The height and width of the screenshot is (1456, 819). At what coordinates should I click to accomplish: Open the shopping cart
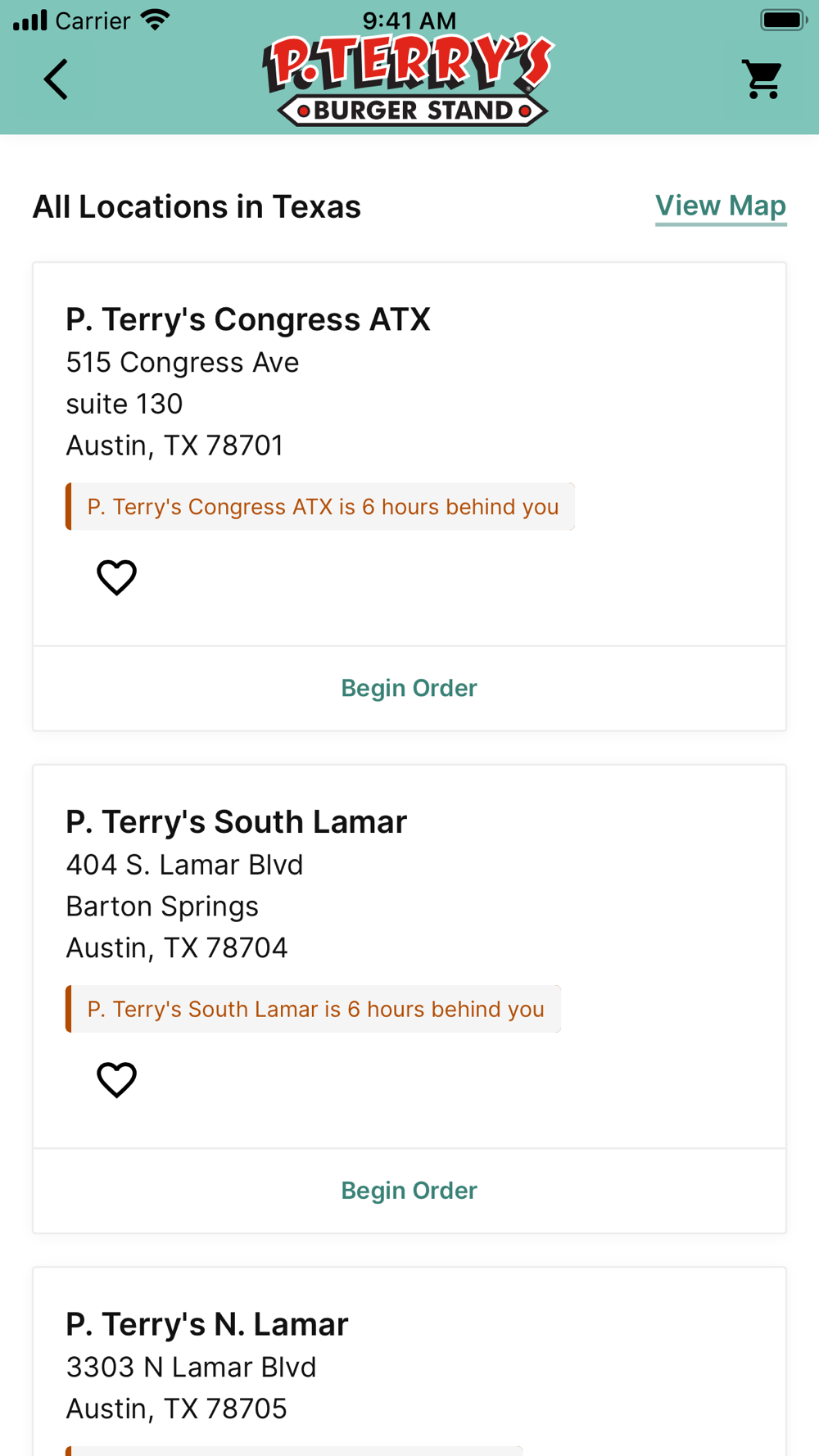(x=762, y=79)
